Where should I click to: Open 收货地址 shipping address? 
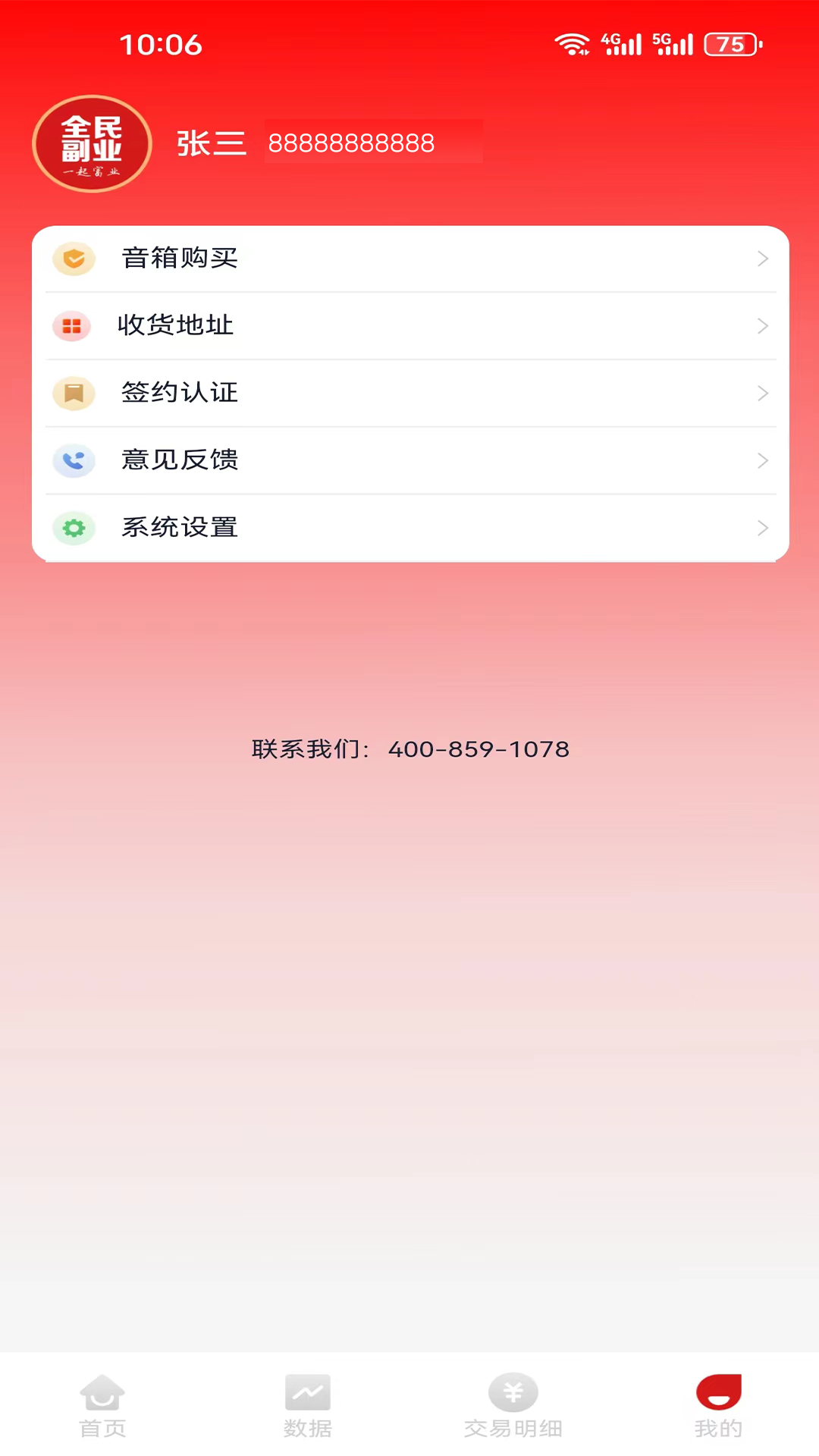[x=410, y=326]
